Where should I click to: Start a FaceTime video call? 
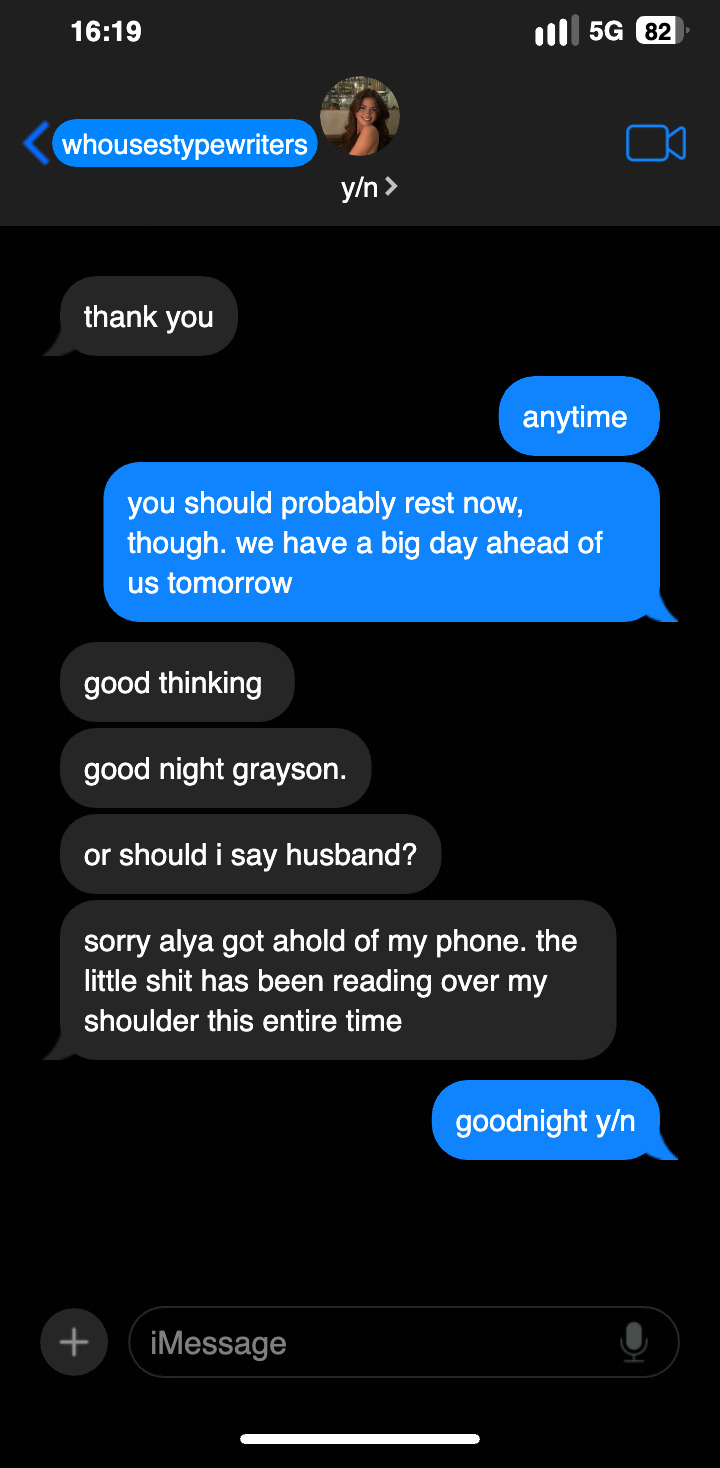[655, 144]
